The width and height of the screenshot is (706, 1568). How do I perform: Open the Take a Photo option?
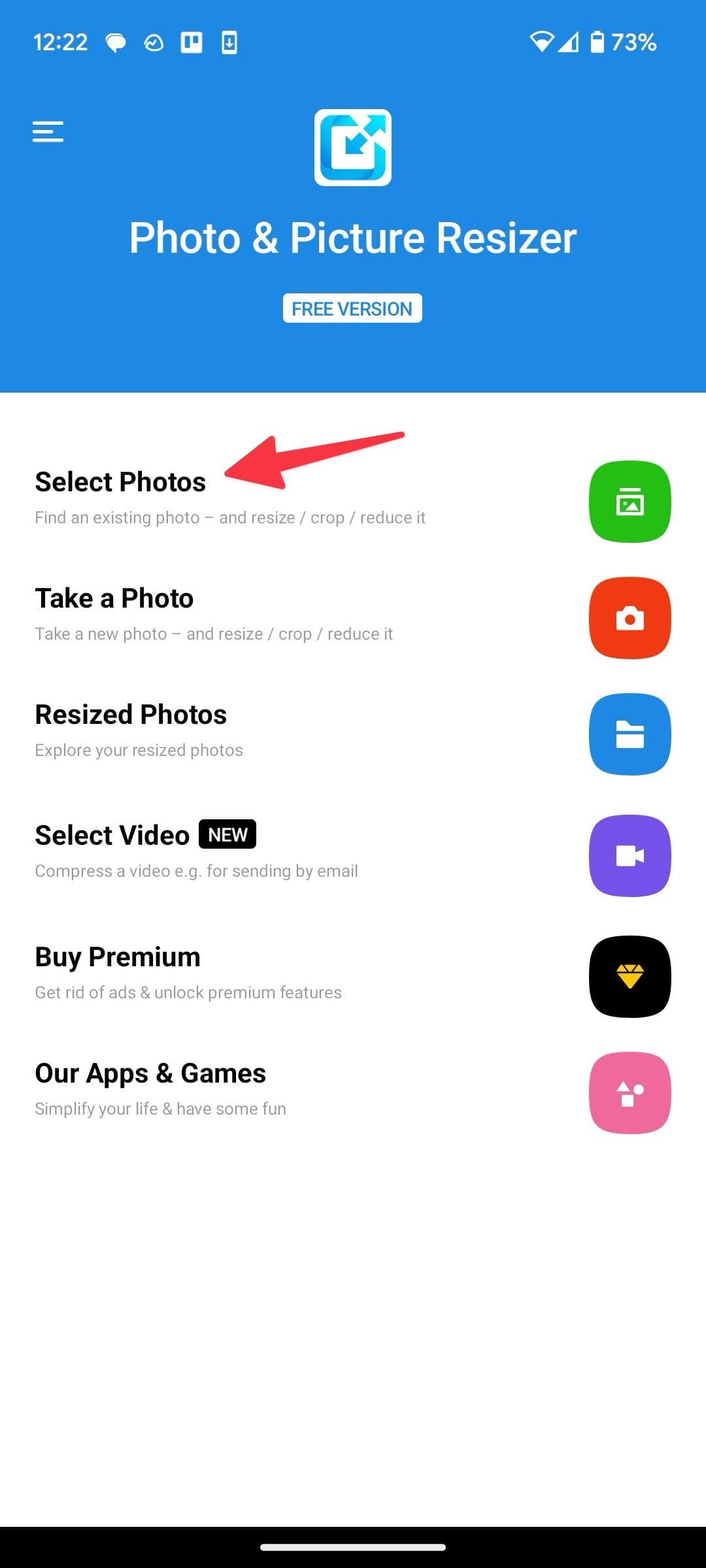114,598
